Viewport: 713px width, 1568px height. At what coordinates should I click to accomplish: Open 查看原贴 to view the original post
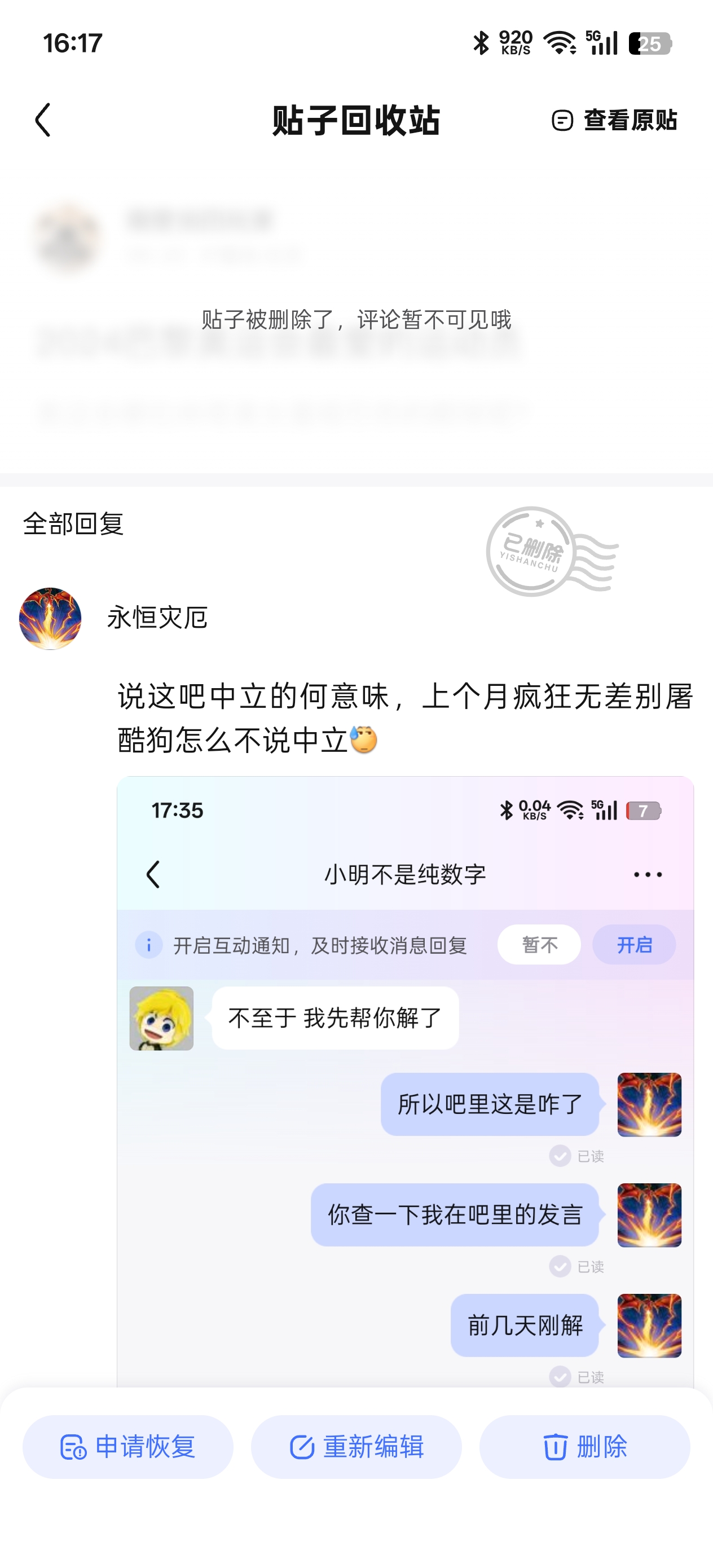(x=615, y=120)
